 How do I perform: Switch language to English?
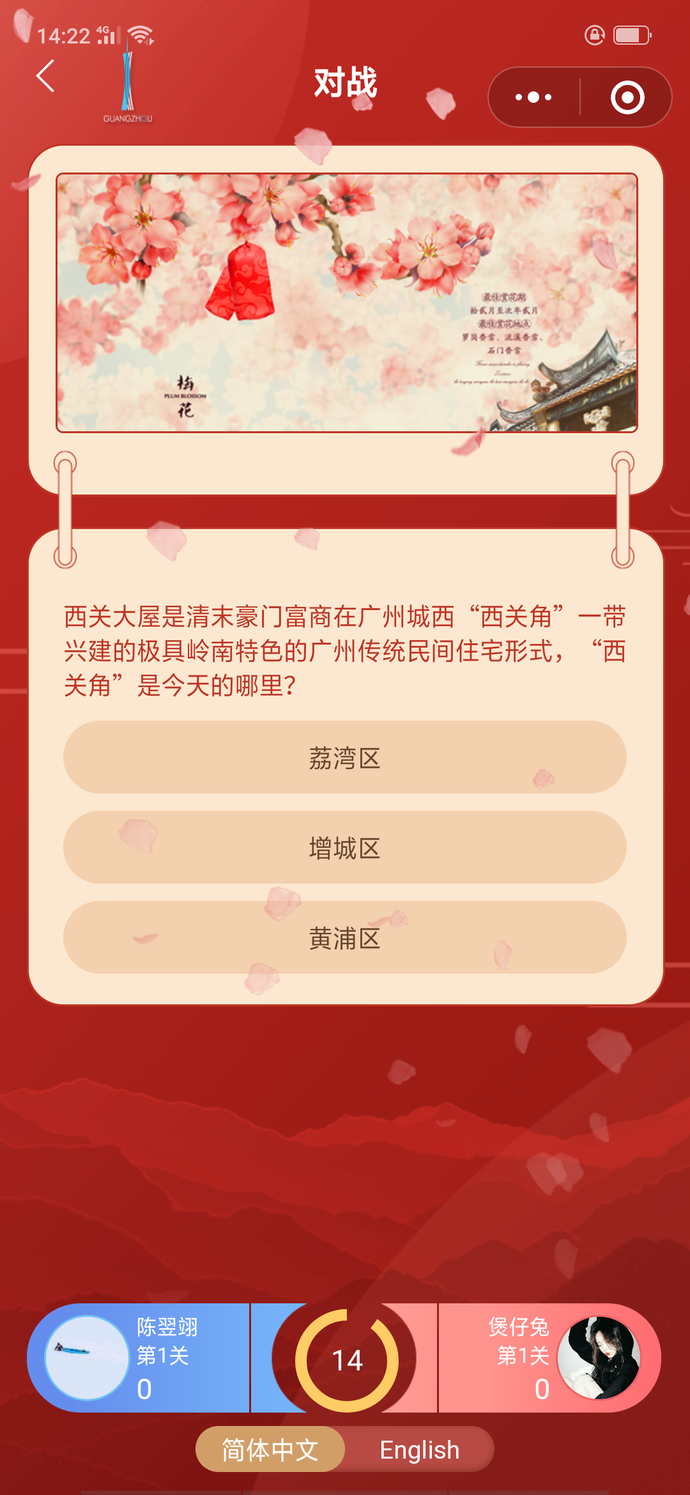419,1450
